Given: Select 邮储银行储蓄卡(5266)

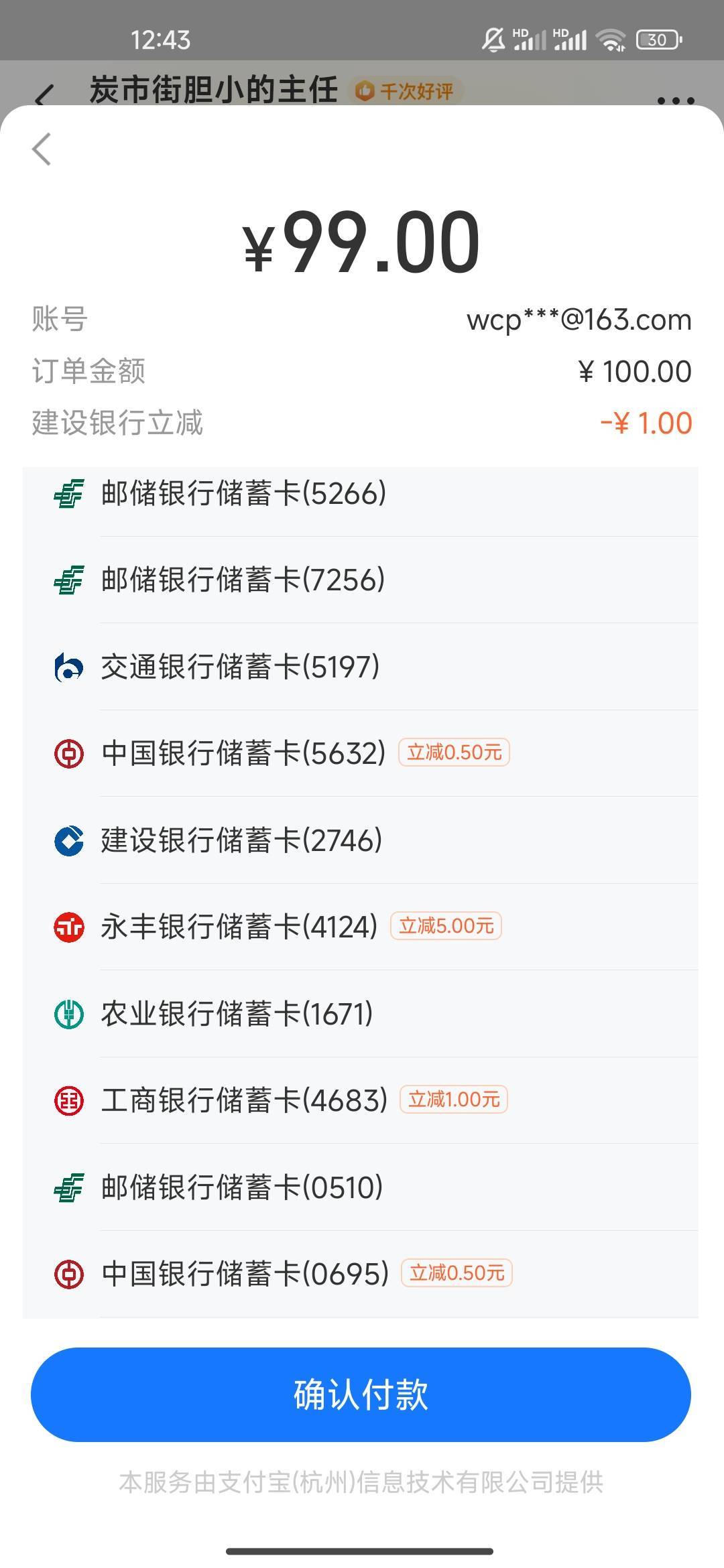Looking at the screenshot, I should pos(361,494).
